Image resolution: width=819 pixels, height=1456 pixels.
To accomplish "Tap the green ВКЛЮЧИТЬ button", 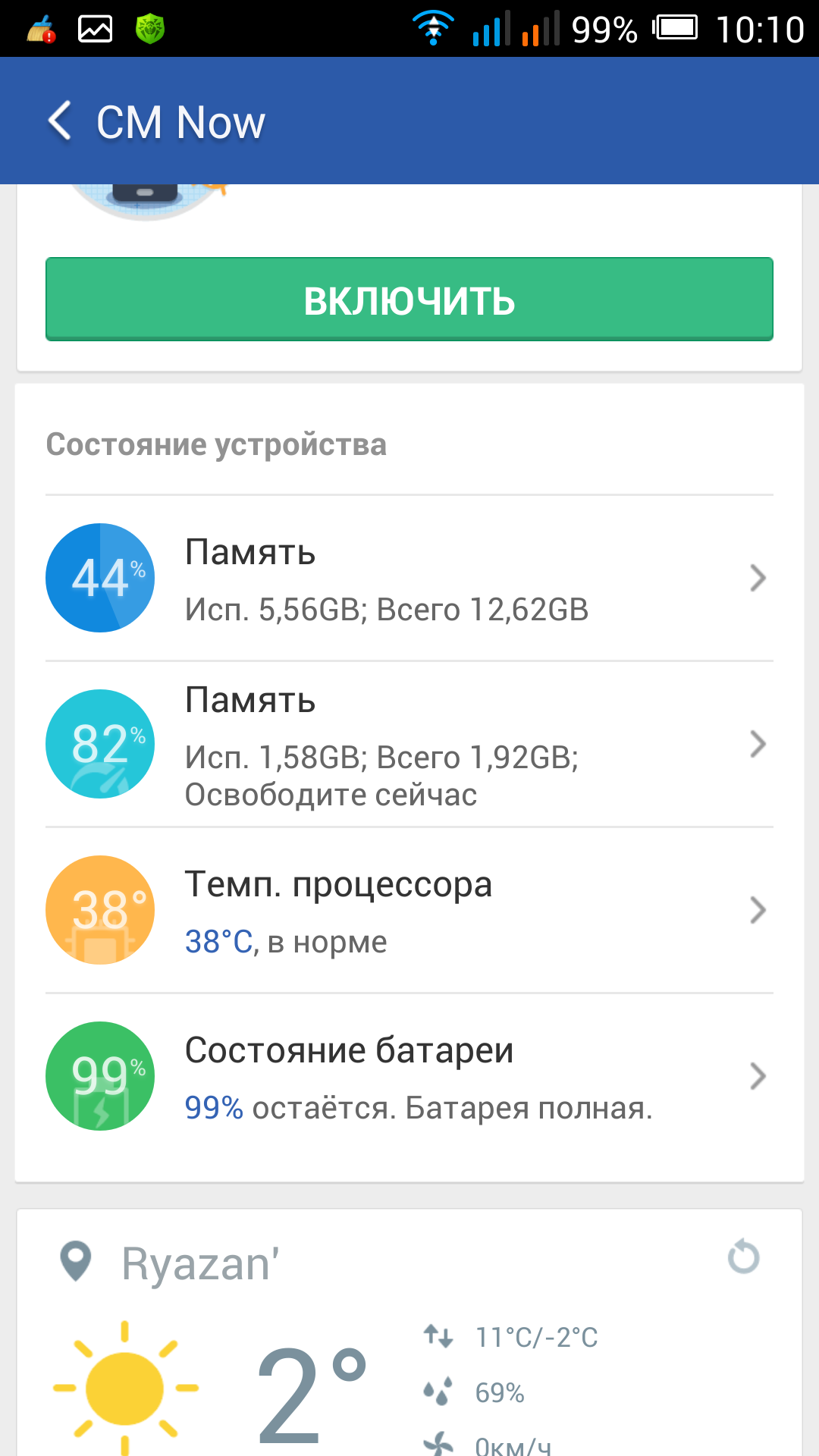I will [409, 300].
